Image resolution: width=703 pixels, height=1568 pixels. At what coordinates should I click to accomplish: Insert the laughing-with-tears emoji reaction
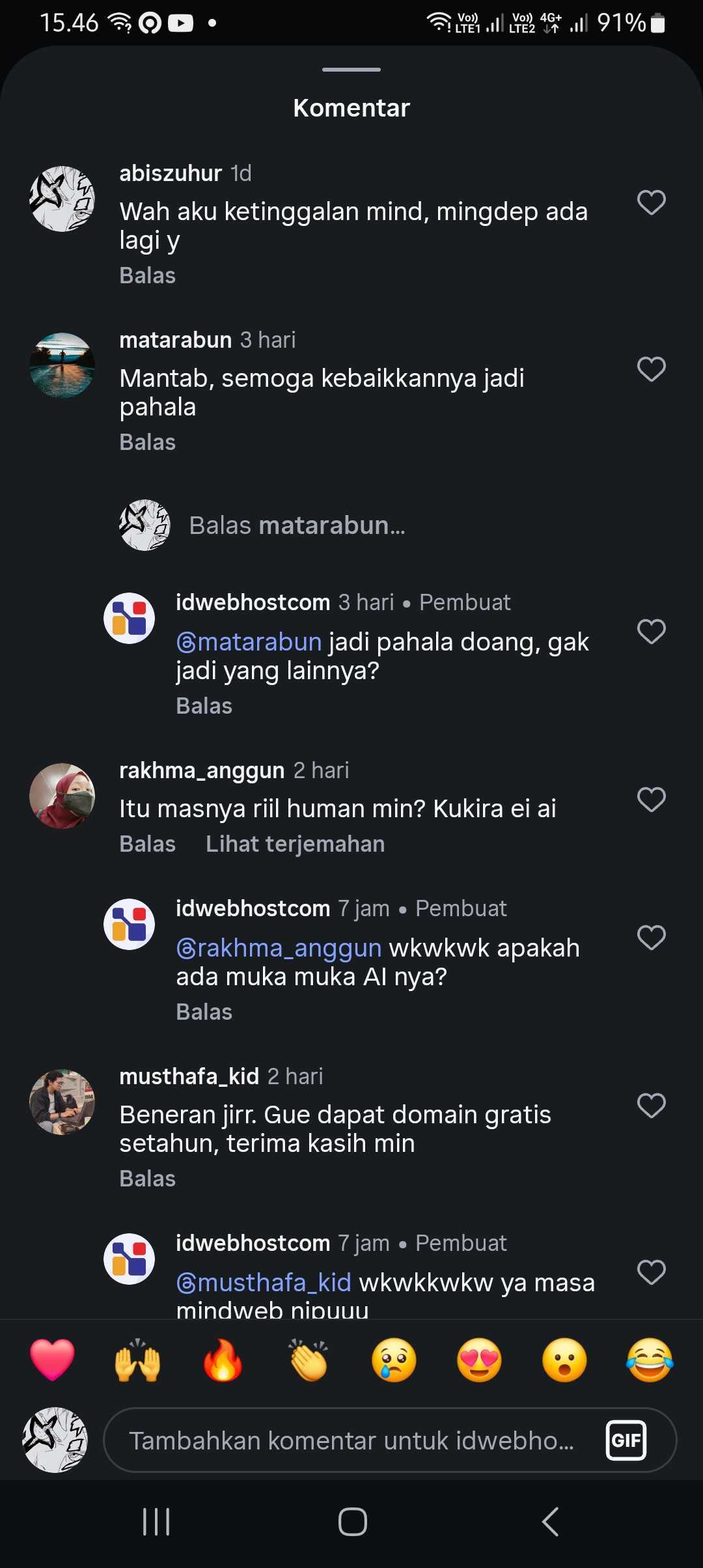[650, 1360]
